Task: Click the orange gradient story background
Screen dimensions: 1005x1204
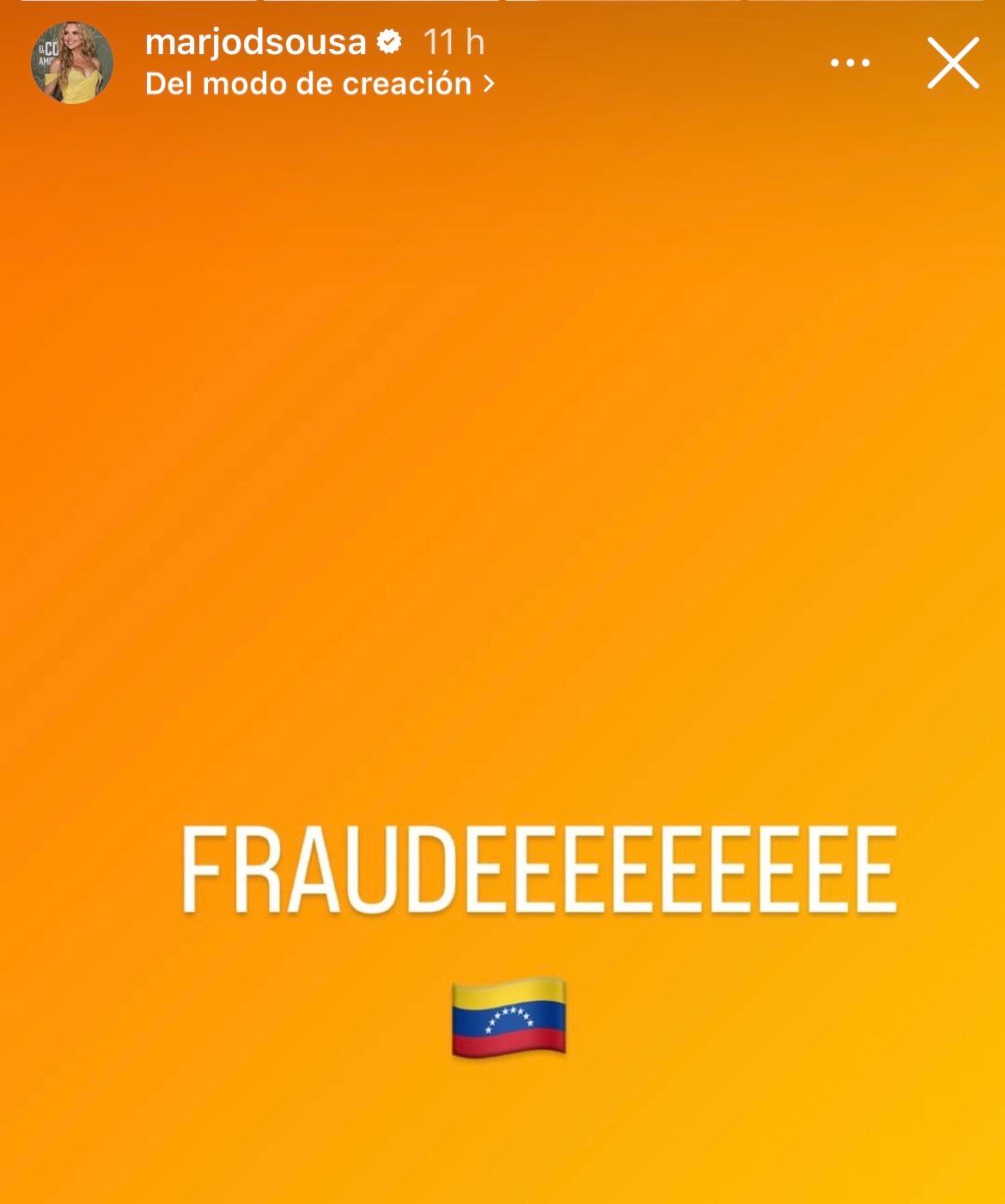Action: pos(502,516)
